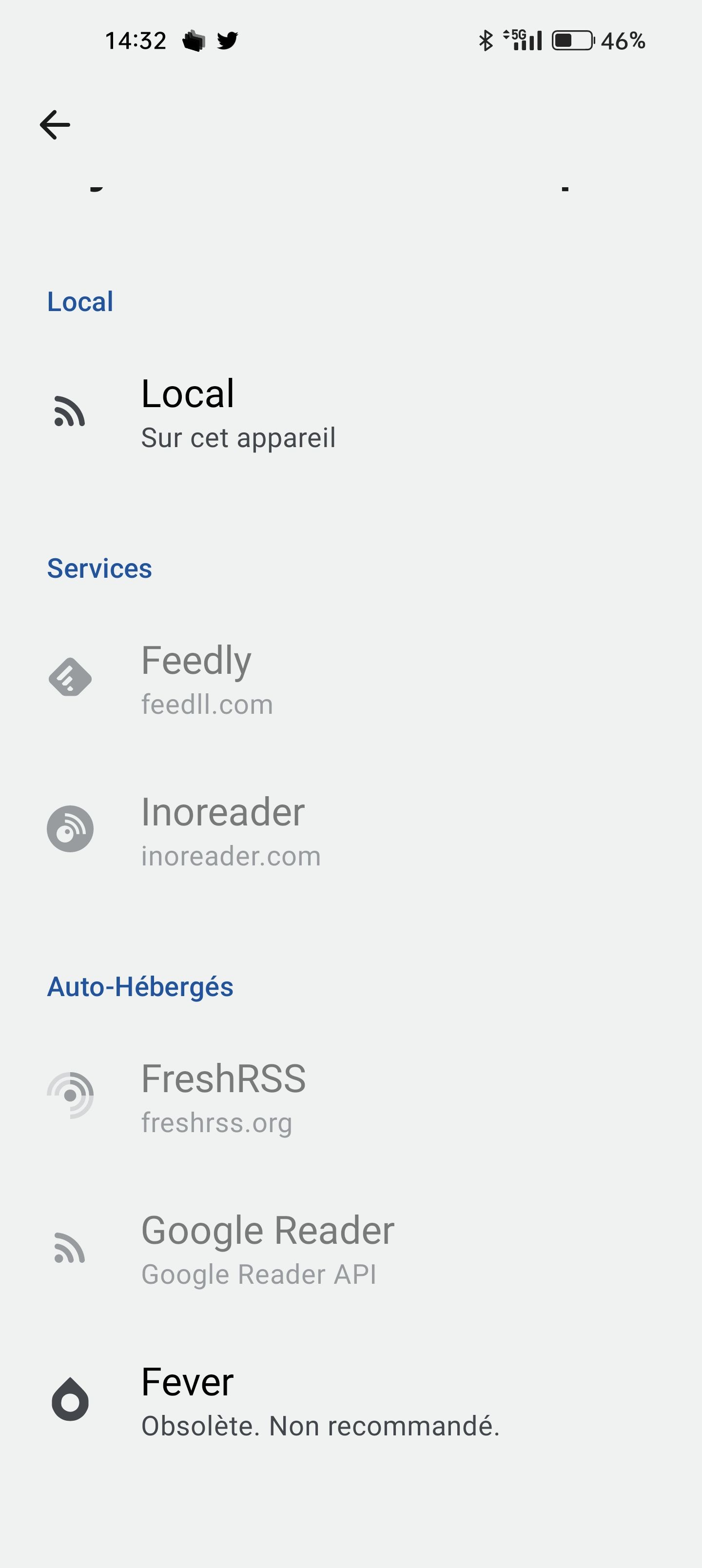Screen dimensions: 702x1568
Task: Tap the Twitter icon in the status bar
Action: click(227, 40)
